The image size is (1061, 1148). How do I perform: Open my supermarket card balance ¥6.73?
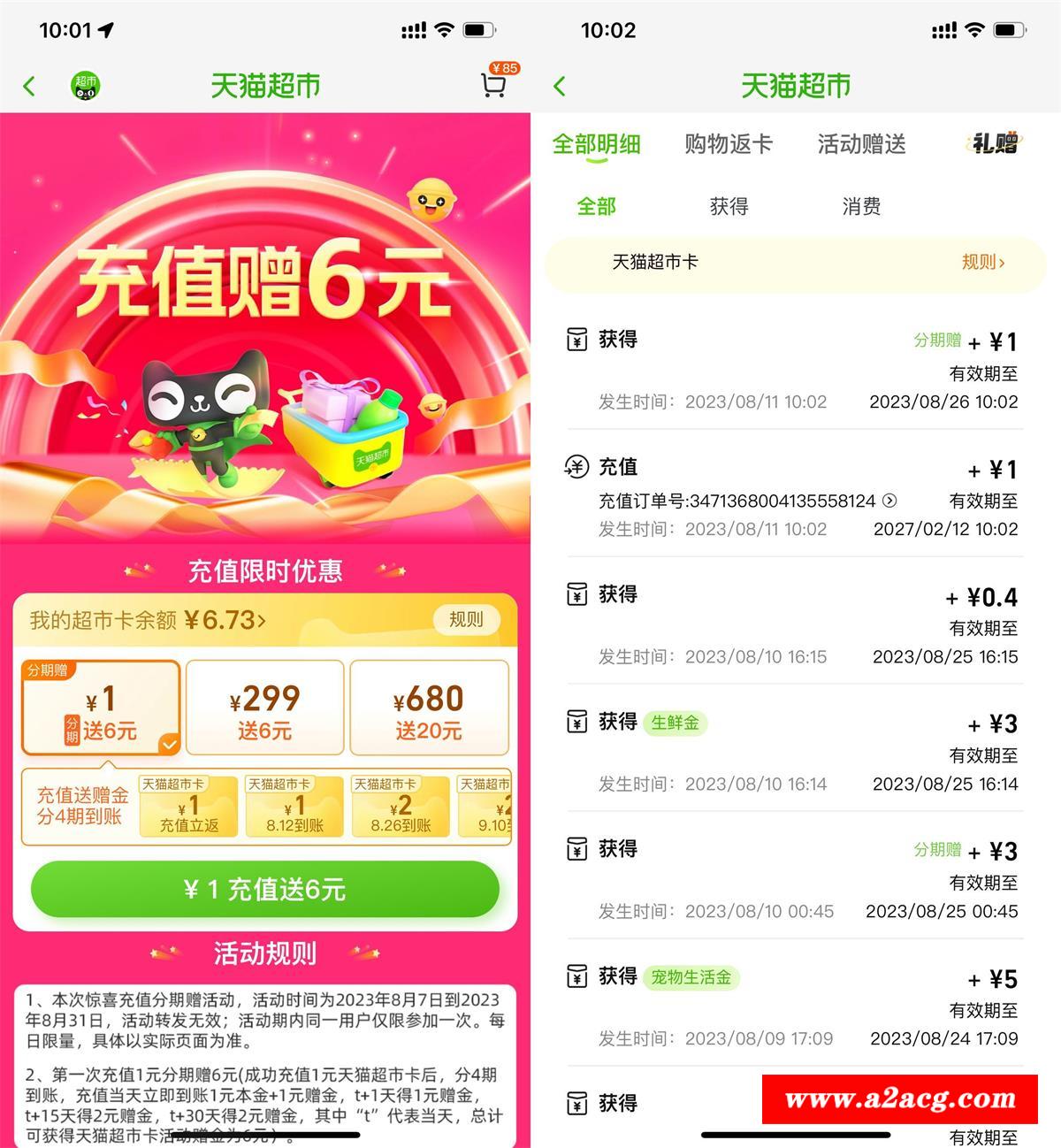(148, 620)
